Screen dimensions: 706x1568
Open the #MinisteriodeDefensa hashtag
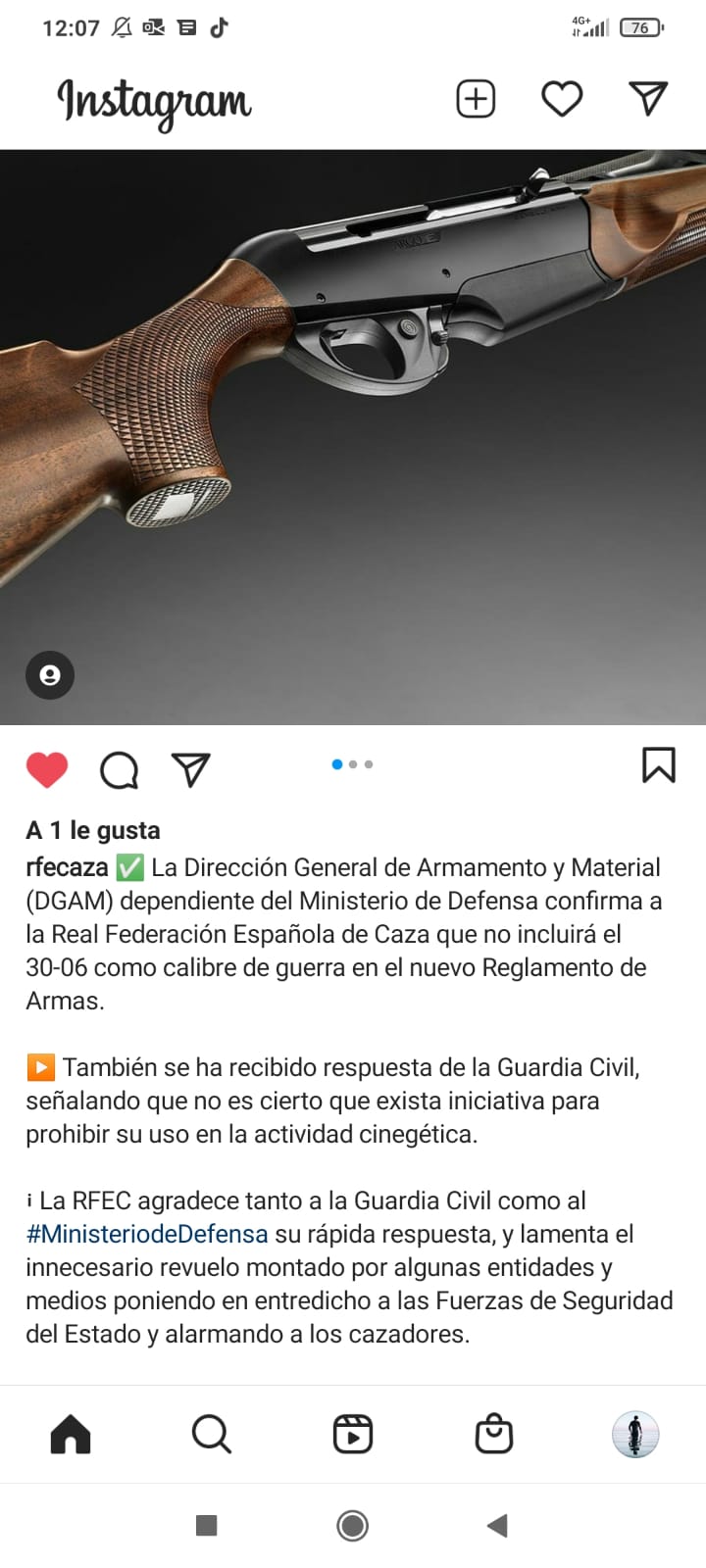click(x=147, y=1234)
